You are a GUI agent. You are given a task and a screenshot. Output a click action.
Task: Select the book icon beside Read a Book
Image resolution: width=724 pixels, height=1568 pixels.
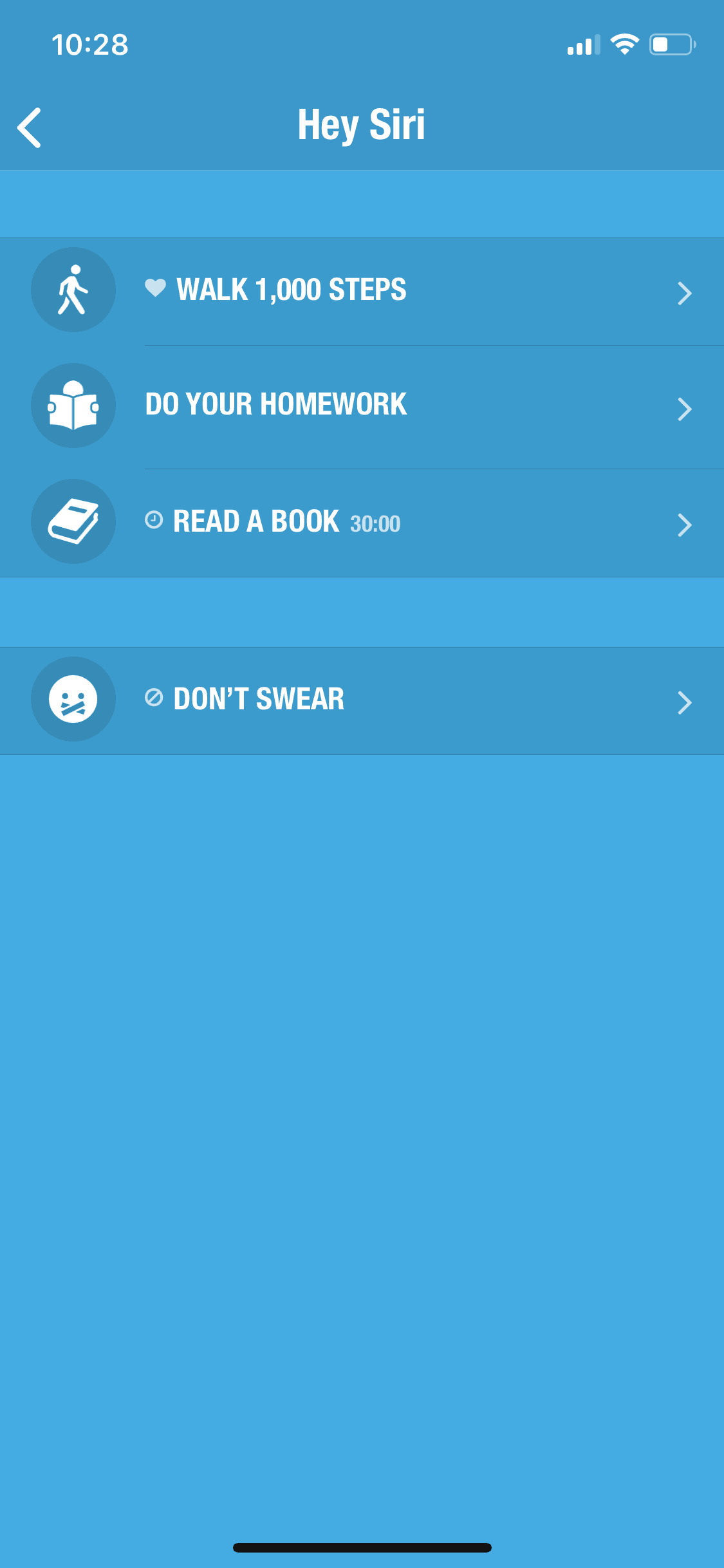point(73,521)
